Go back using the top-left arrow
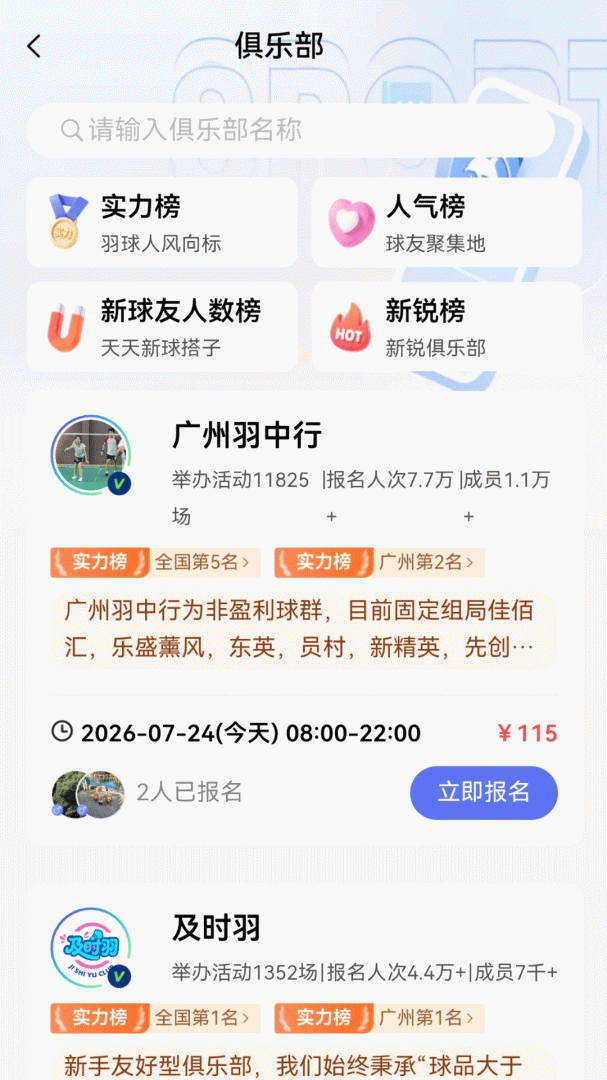 [x=34, y=47]
